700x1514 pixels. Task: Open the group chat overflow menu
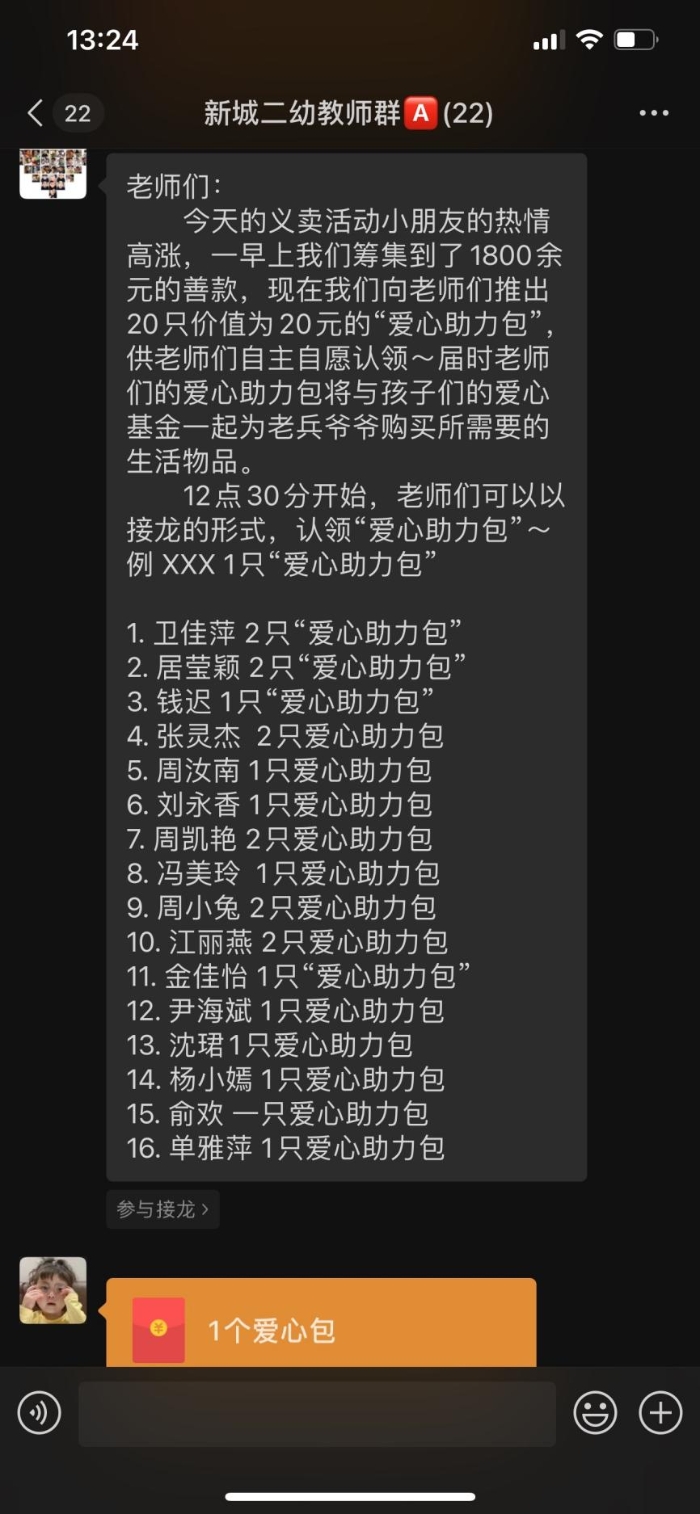coord(654,113)
